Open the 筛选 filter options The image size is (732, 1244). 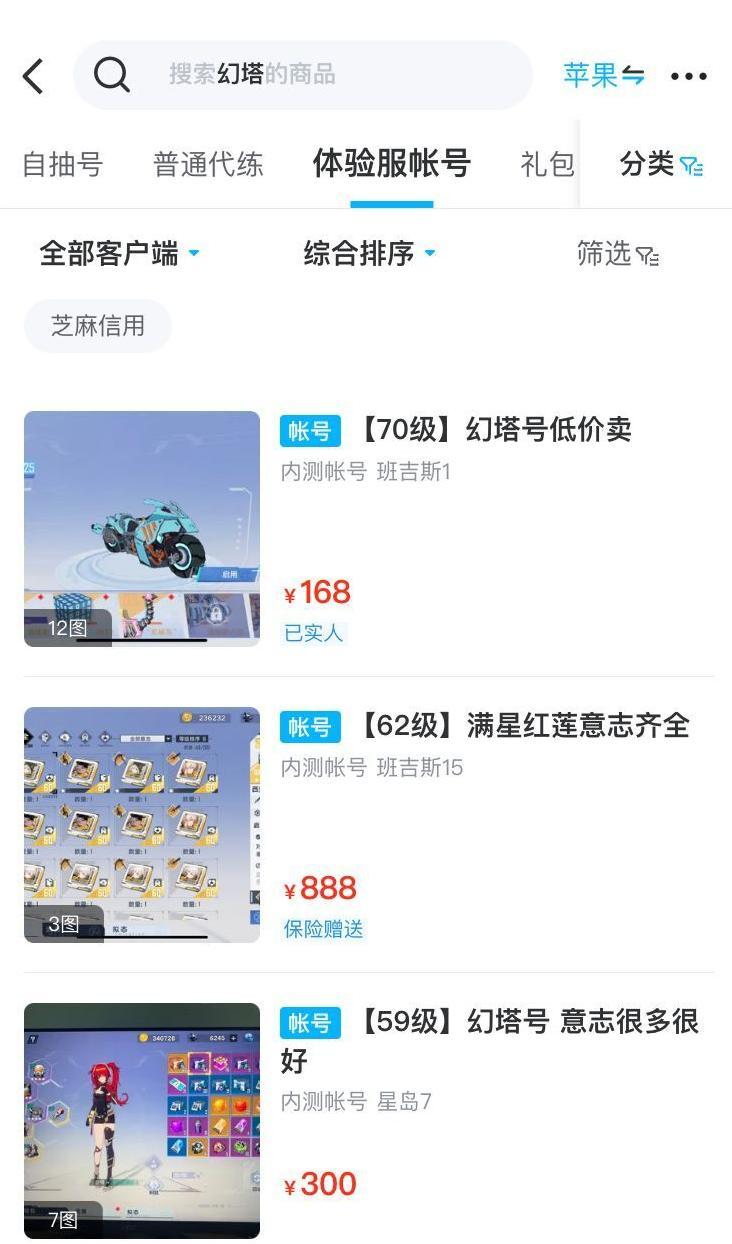(617, 254)
